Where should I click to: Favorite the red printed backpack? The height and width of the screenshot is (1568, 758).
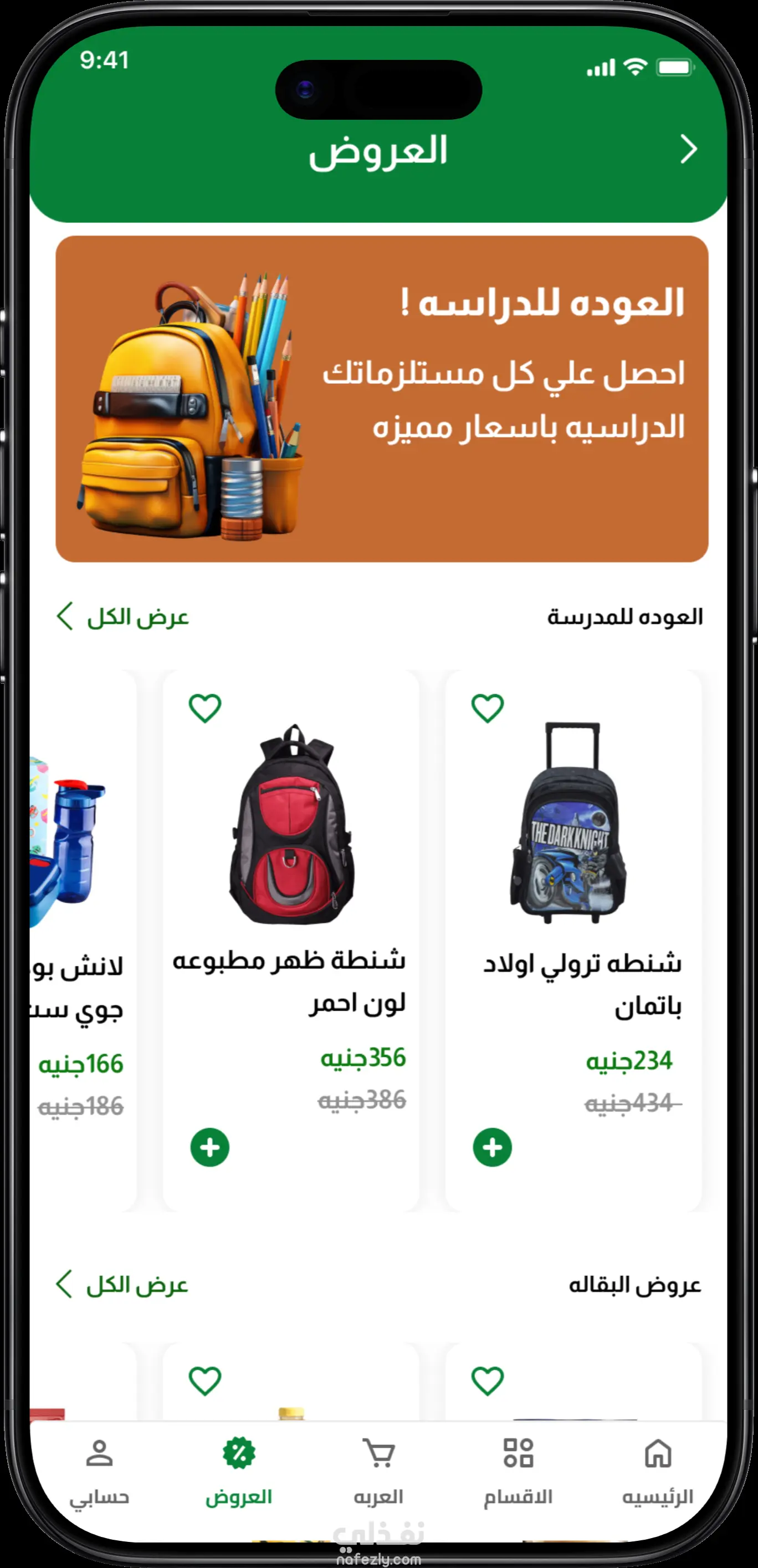pos(205,708)
